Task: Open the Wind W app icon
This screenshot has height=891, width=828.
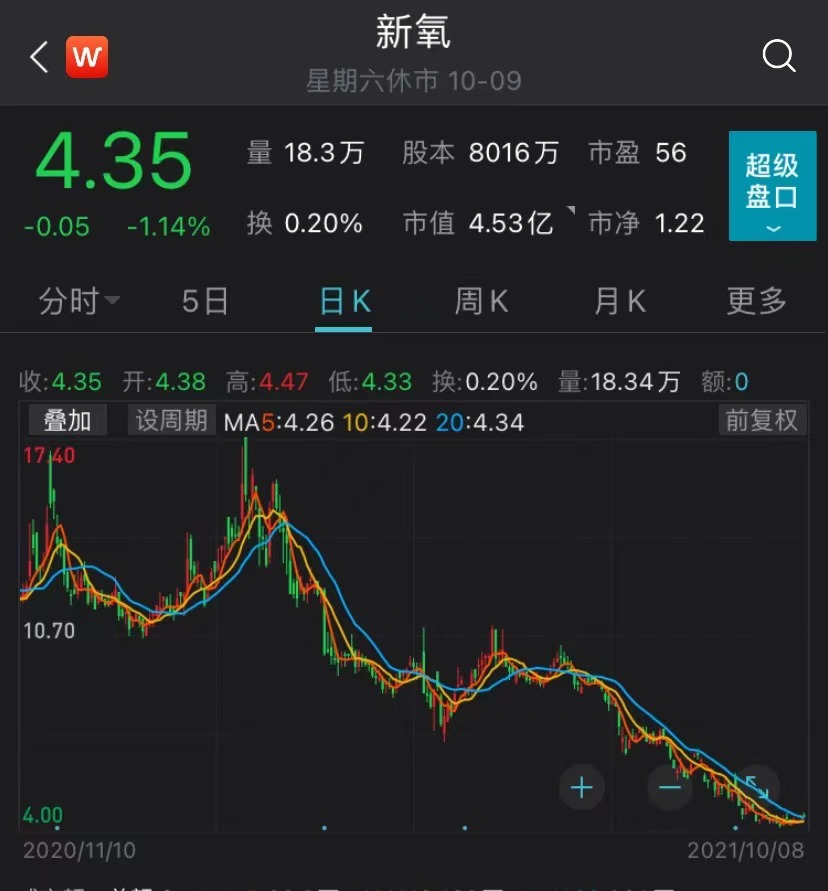Action: click(87, 57)
